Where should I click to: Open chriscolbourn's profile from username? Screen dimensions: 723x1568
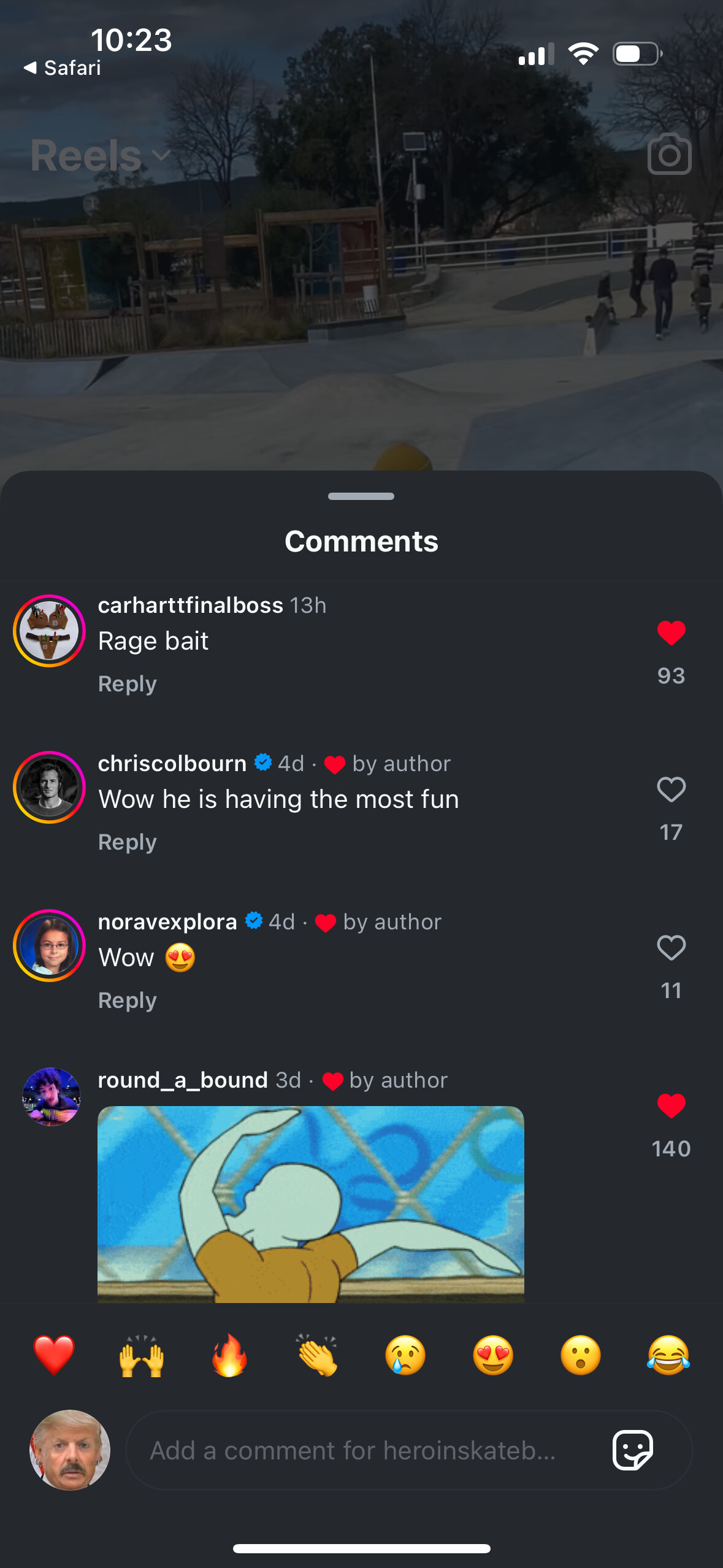tap(172, 764)
